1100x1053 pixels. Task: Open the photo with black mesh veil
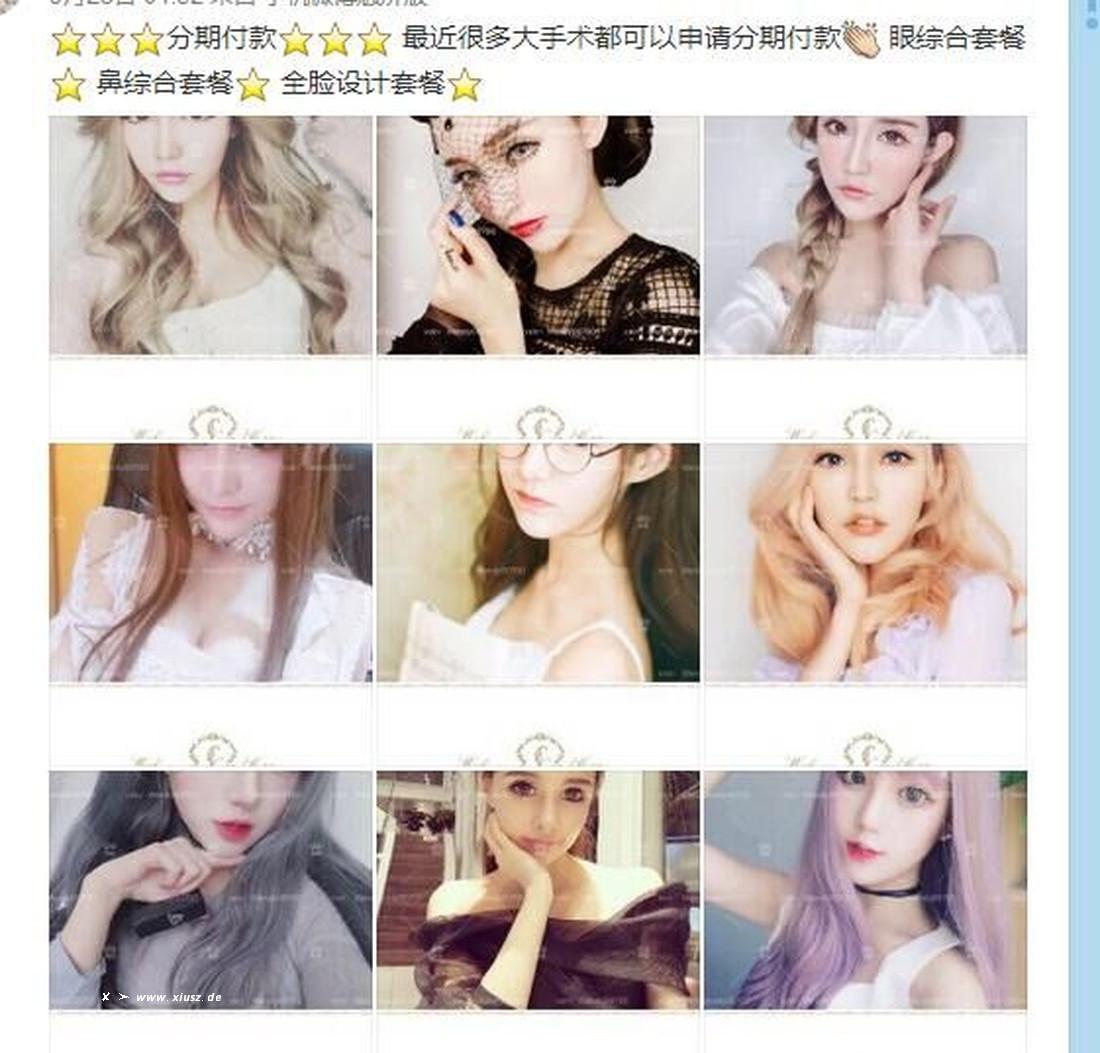pyautogui.click(x=538, y=235)
